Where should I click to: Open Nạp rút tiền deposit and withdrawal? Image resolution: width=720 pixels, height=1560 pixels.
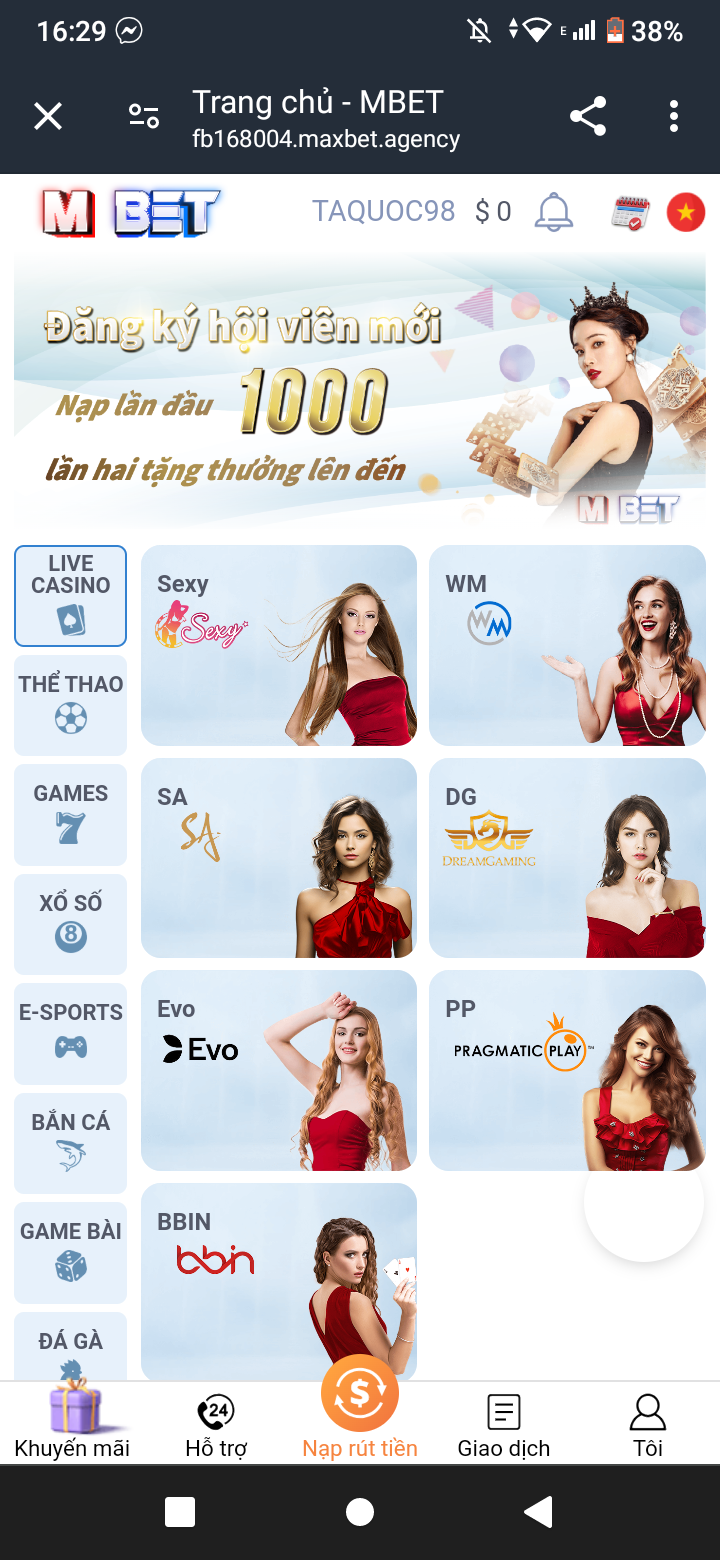(360, 1410)
